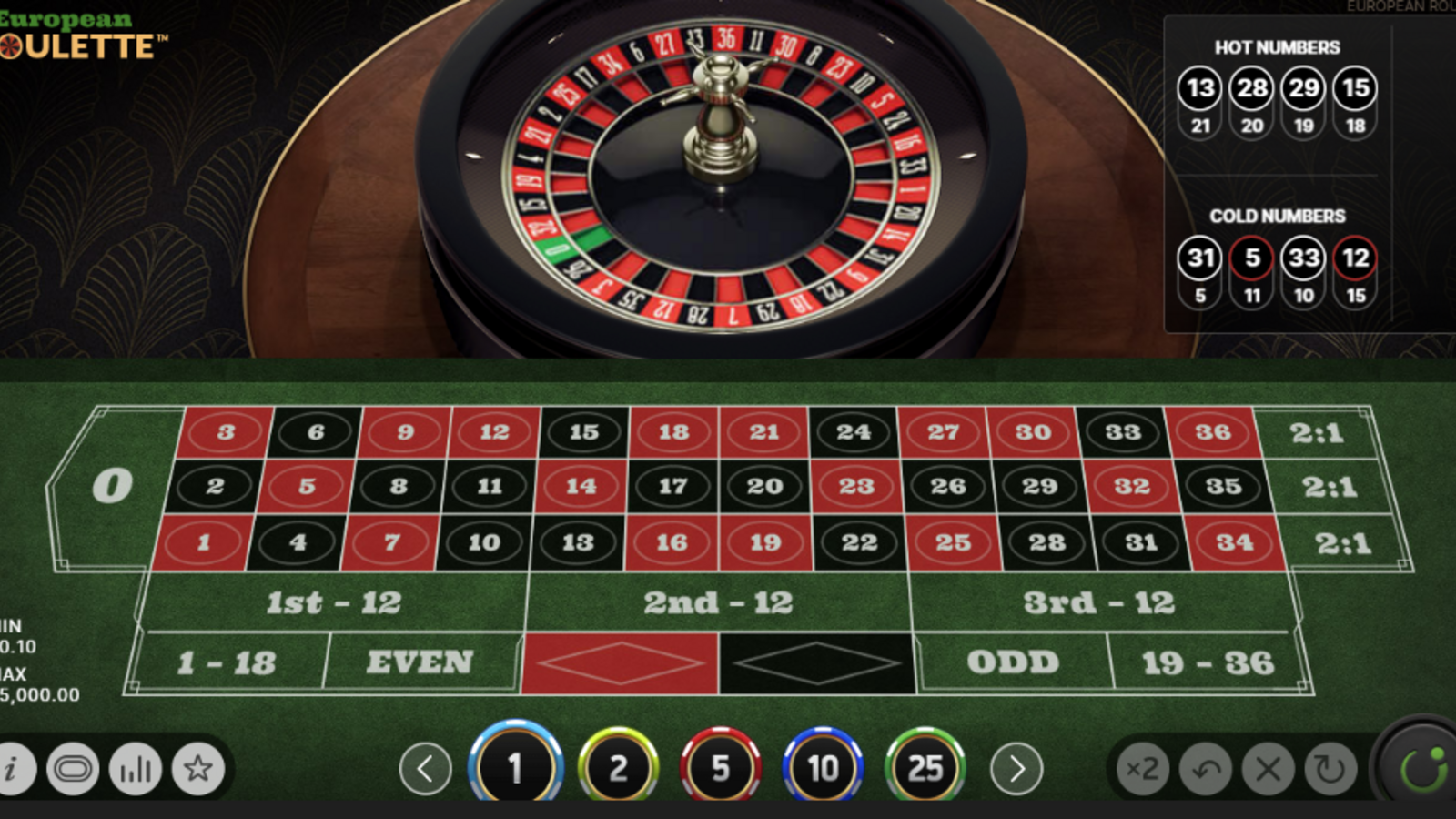Viewport: 1456px width, 819px height.
Task: Double the bets with x2
Action: [1142, 769]
